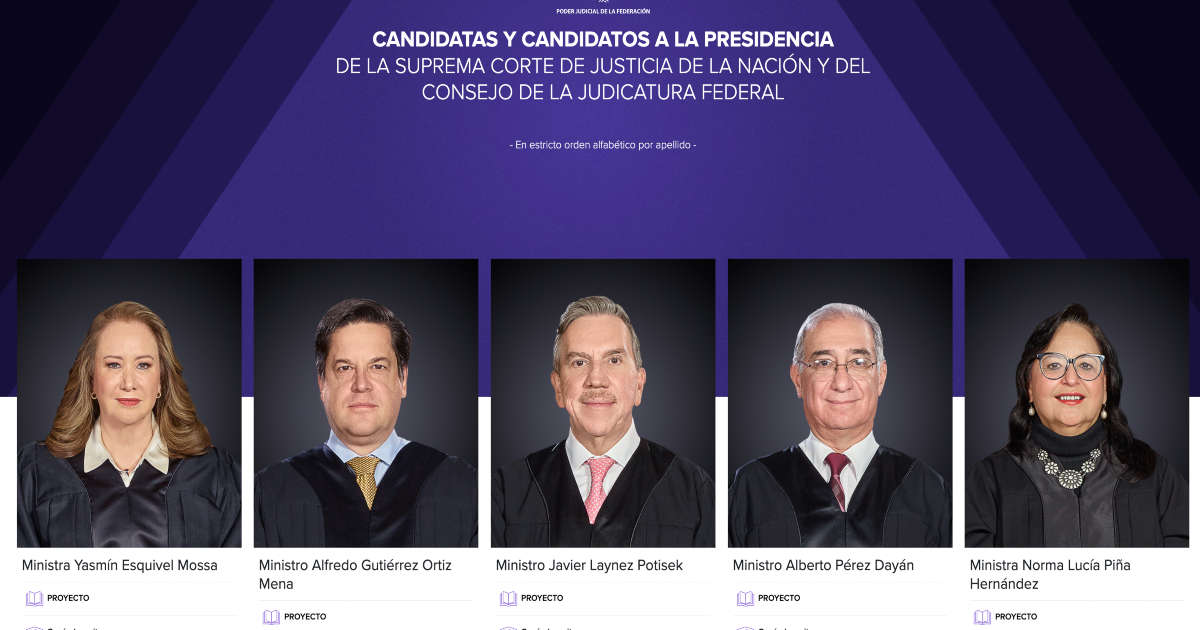Select the Ministra Yasmín Esquivel Mossa candidate card
The width and height of the screenshot is (1200, 630).
point(129,403)
